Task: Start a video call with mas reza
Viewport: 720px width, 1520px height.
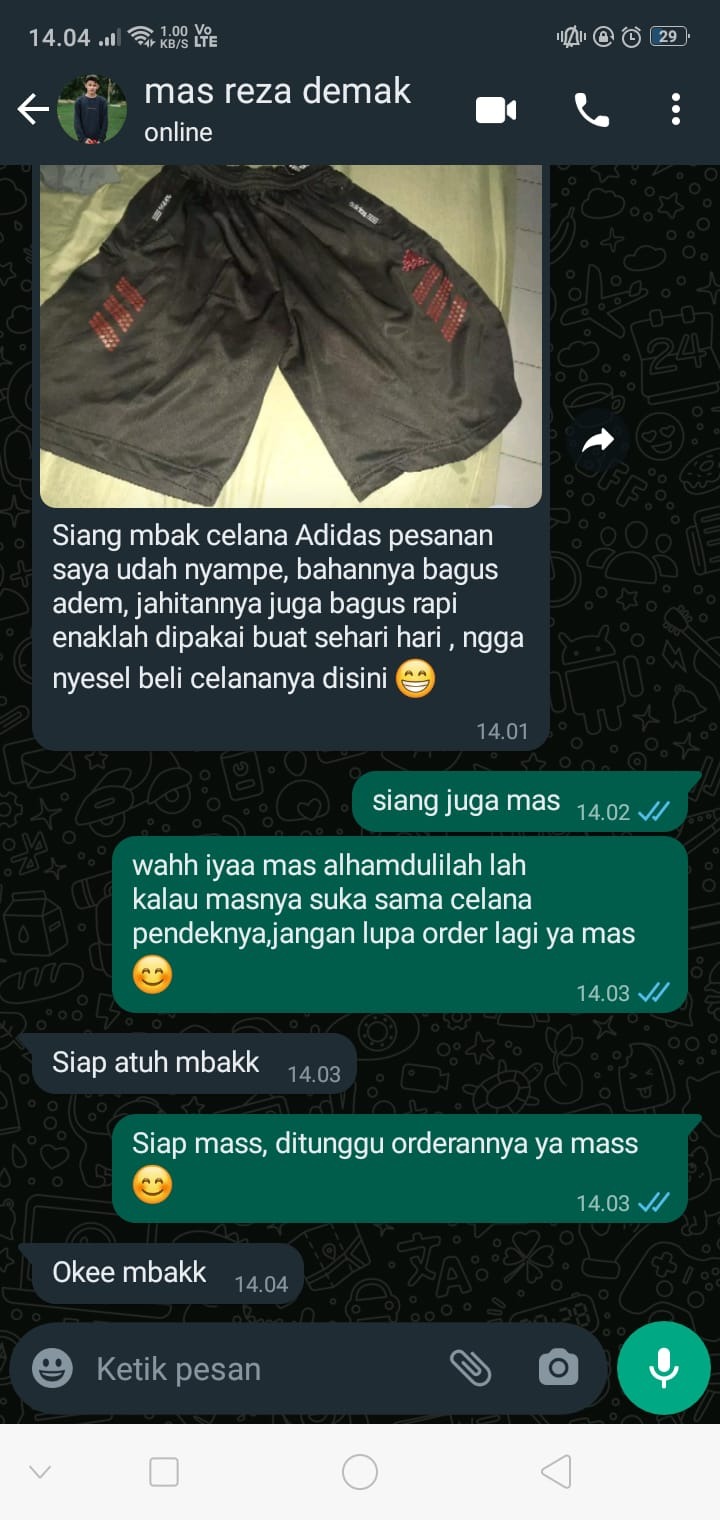Action: [496, 110]
